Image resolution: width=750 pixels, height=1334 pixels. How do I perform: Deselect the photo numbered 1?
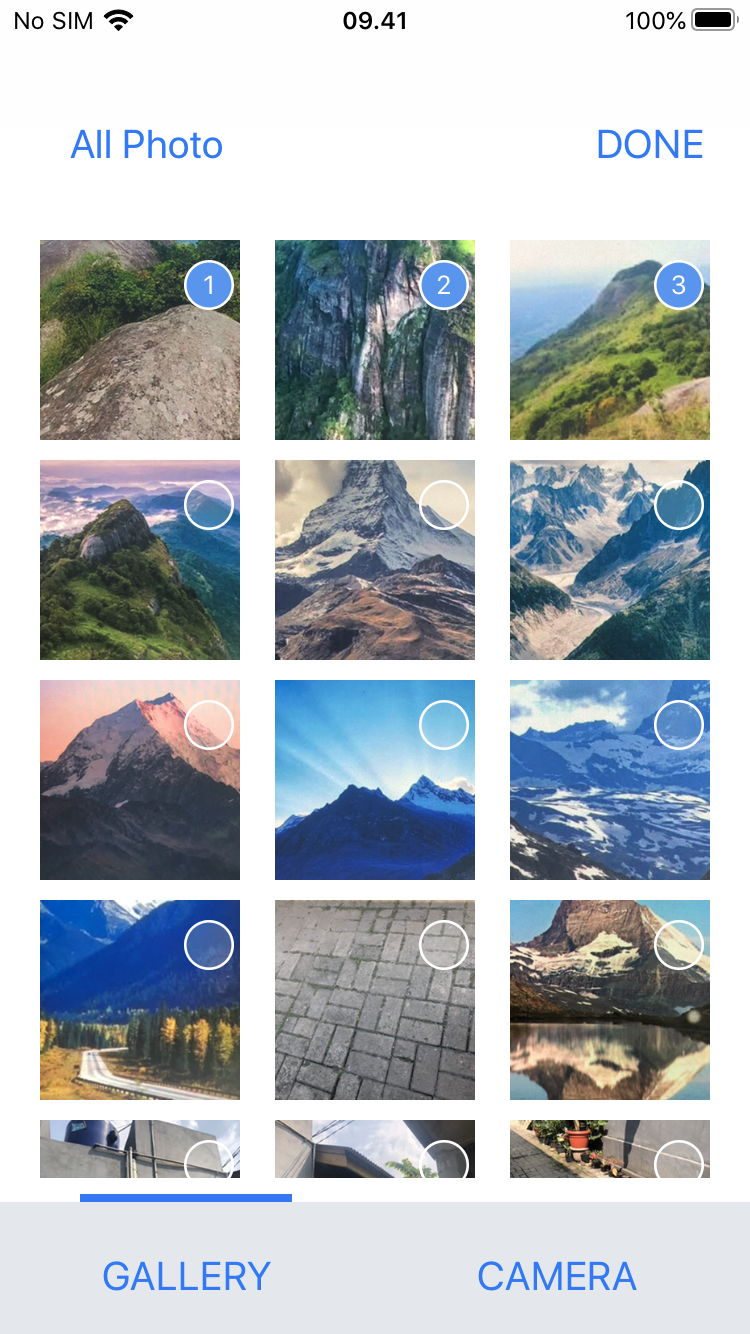pos(140,340)
